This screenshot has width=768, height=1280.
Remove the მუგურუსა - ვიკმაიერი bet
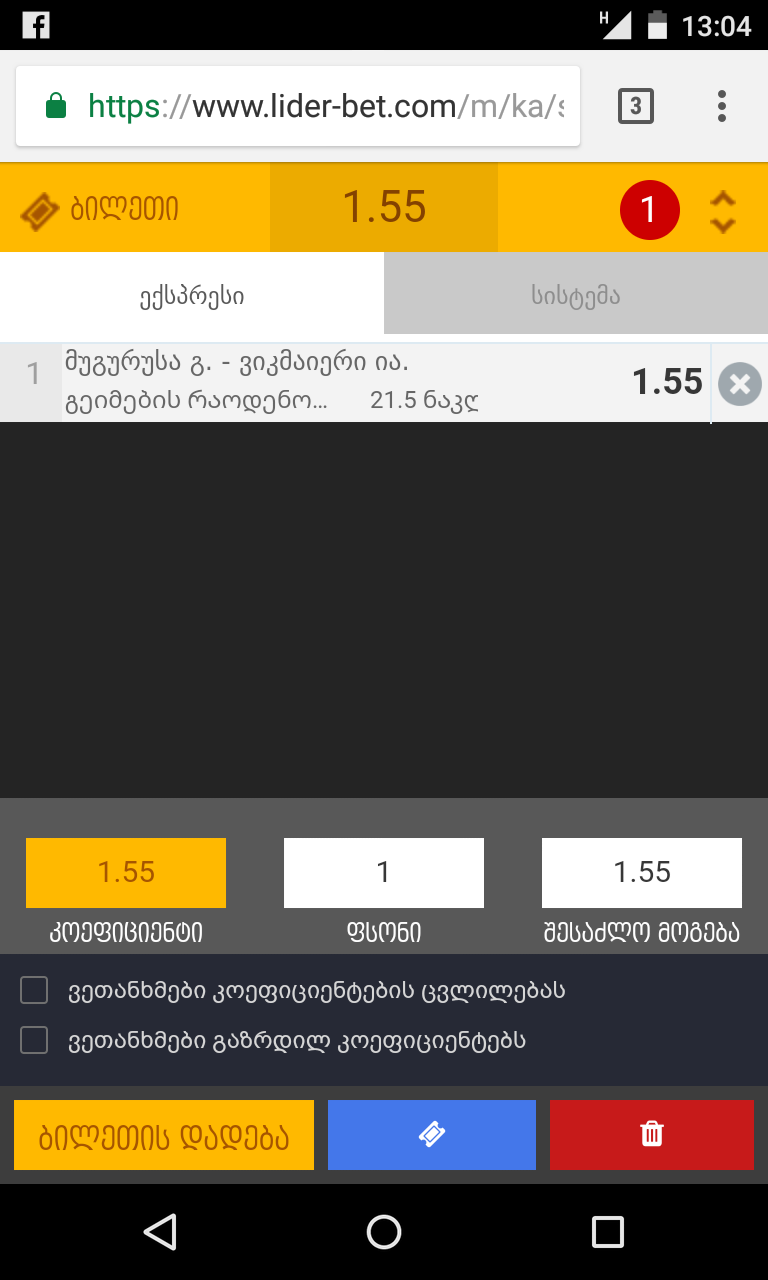click(x=740, y=384)
